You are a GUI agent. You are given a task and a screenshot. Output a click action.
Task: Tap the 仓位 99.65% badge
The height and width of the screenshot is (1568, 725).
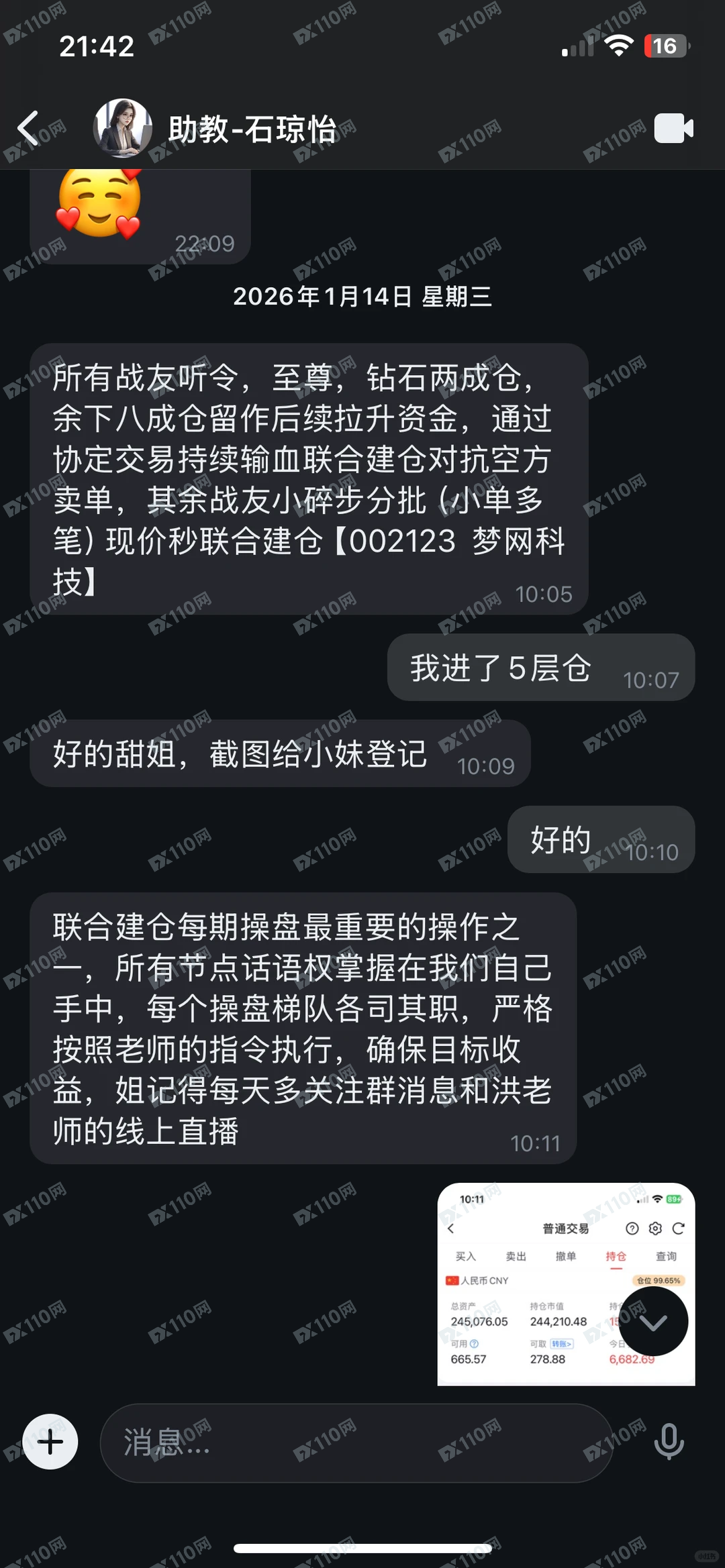(x=658, y=1280)
